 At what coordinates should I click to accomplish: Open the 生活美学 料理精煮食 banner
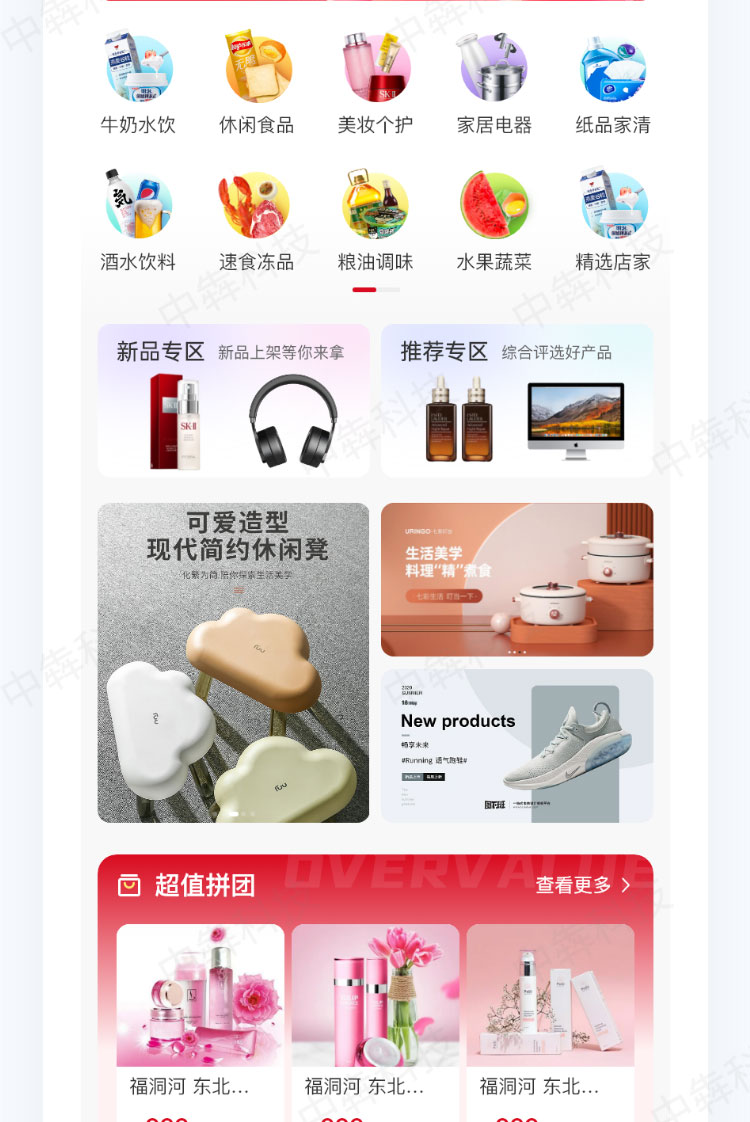point(517,579)
